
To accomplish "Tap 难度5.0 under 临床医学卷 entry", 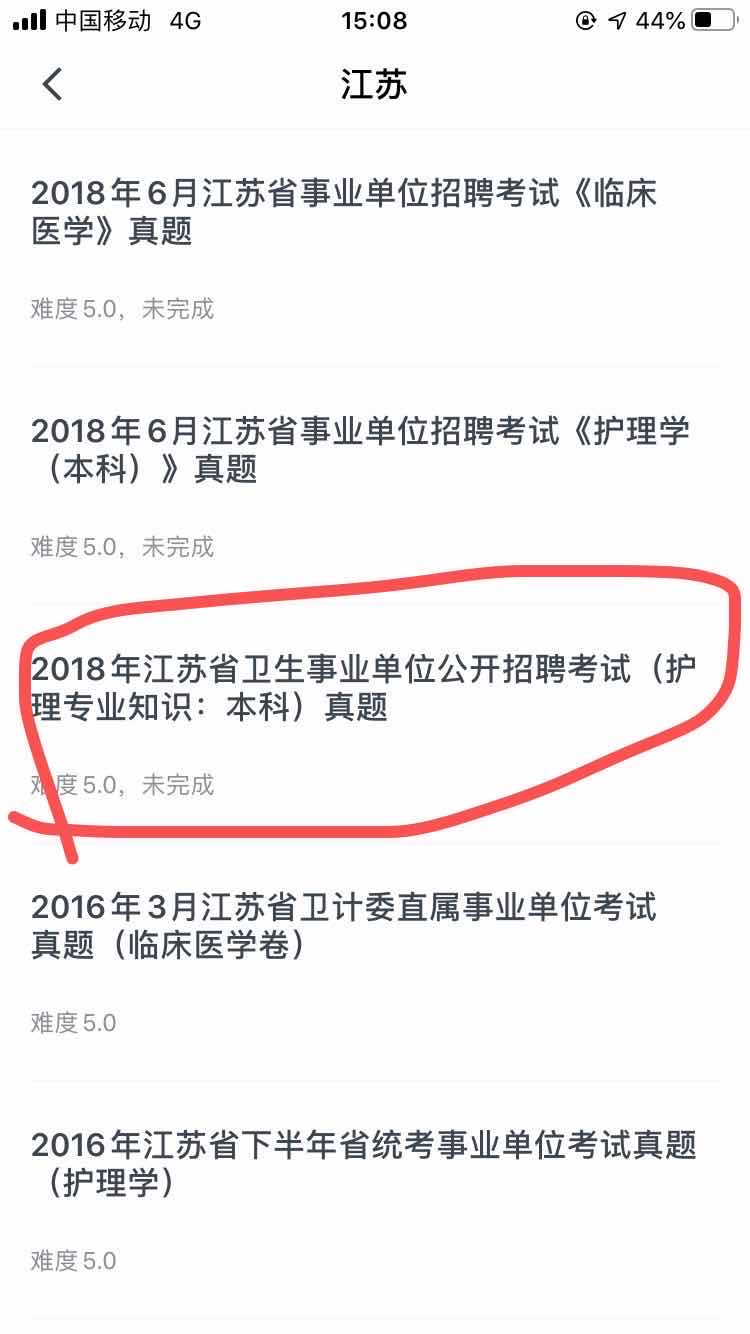I will [72, 1022].
